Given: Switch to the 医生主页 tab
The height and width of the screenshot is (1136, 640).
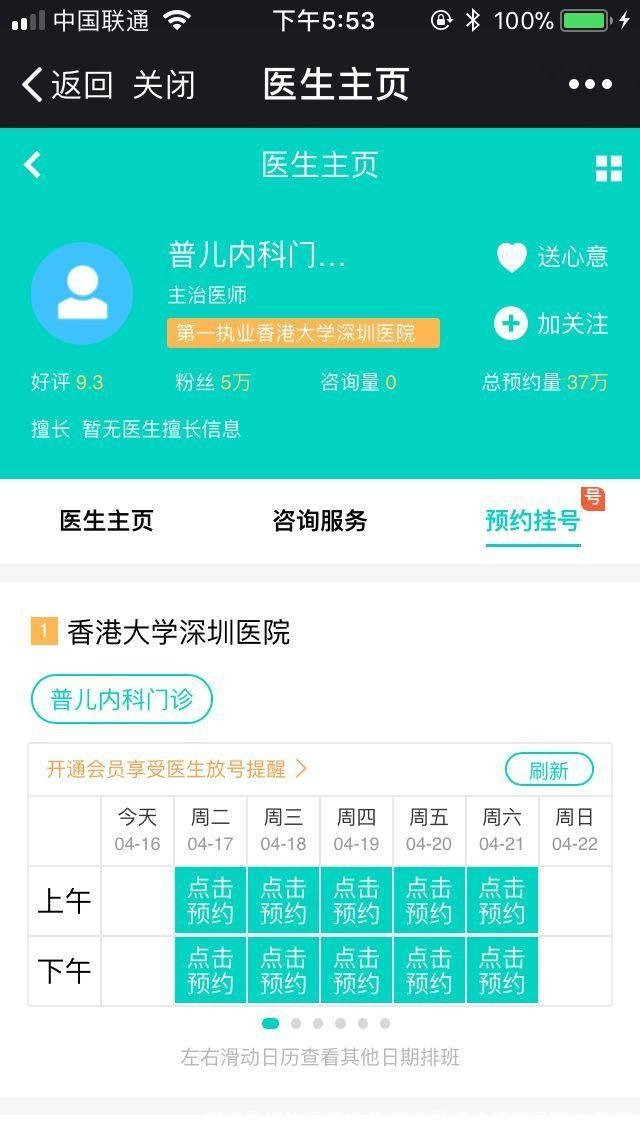Looking at the screenshot, I should click(x=106, y=520).
